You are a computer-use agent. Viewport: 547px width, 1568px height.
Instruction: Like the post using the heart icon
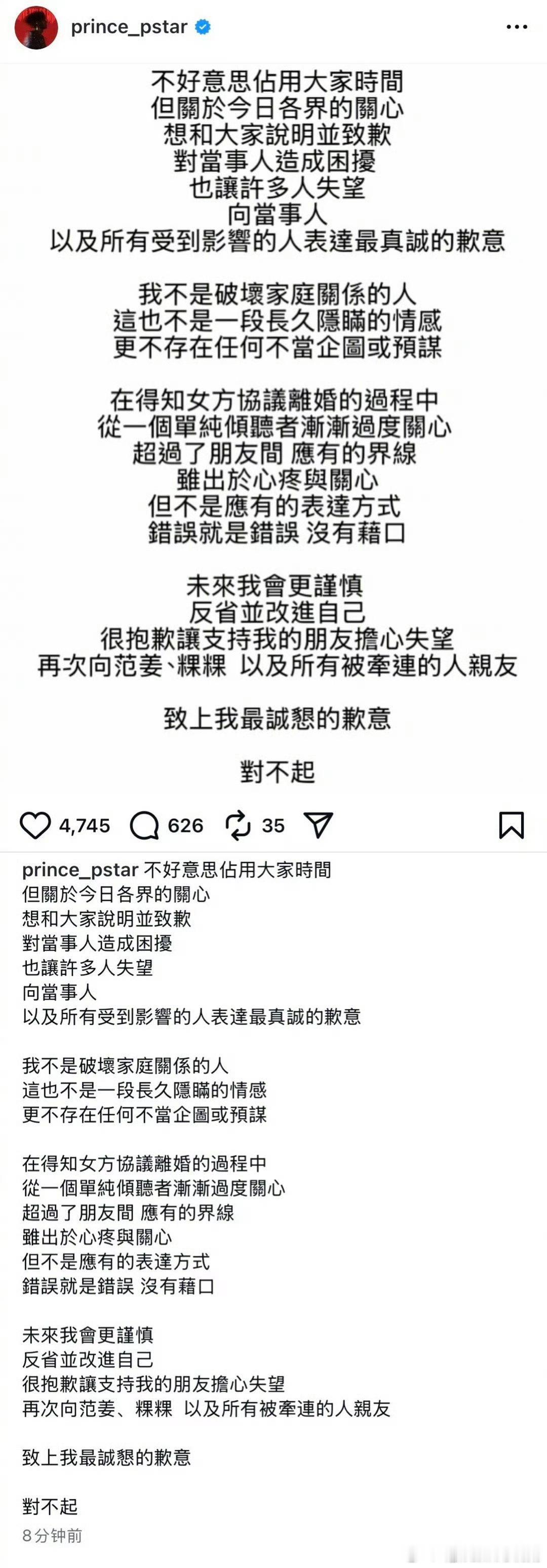(36, 826)
